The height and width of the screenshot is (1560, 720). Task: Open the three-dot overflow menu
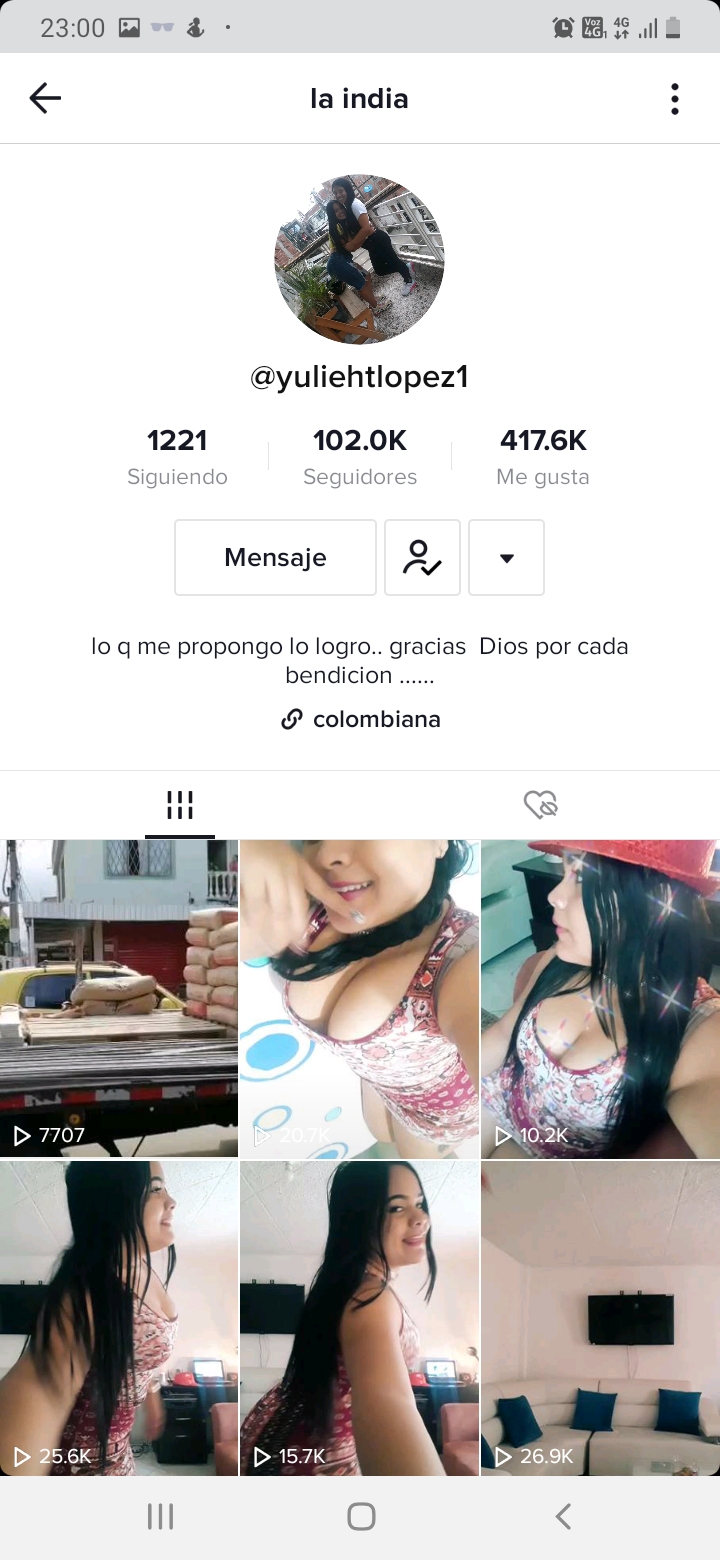tap(675, 98)
